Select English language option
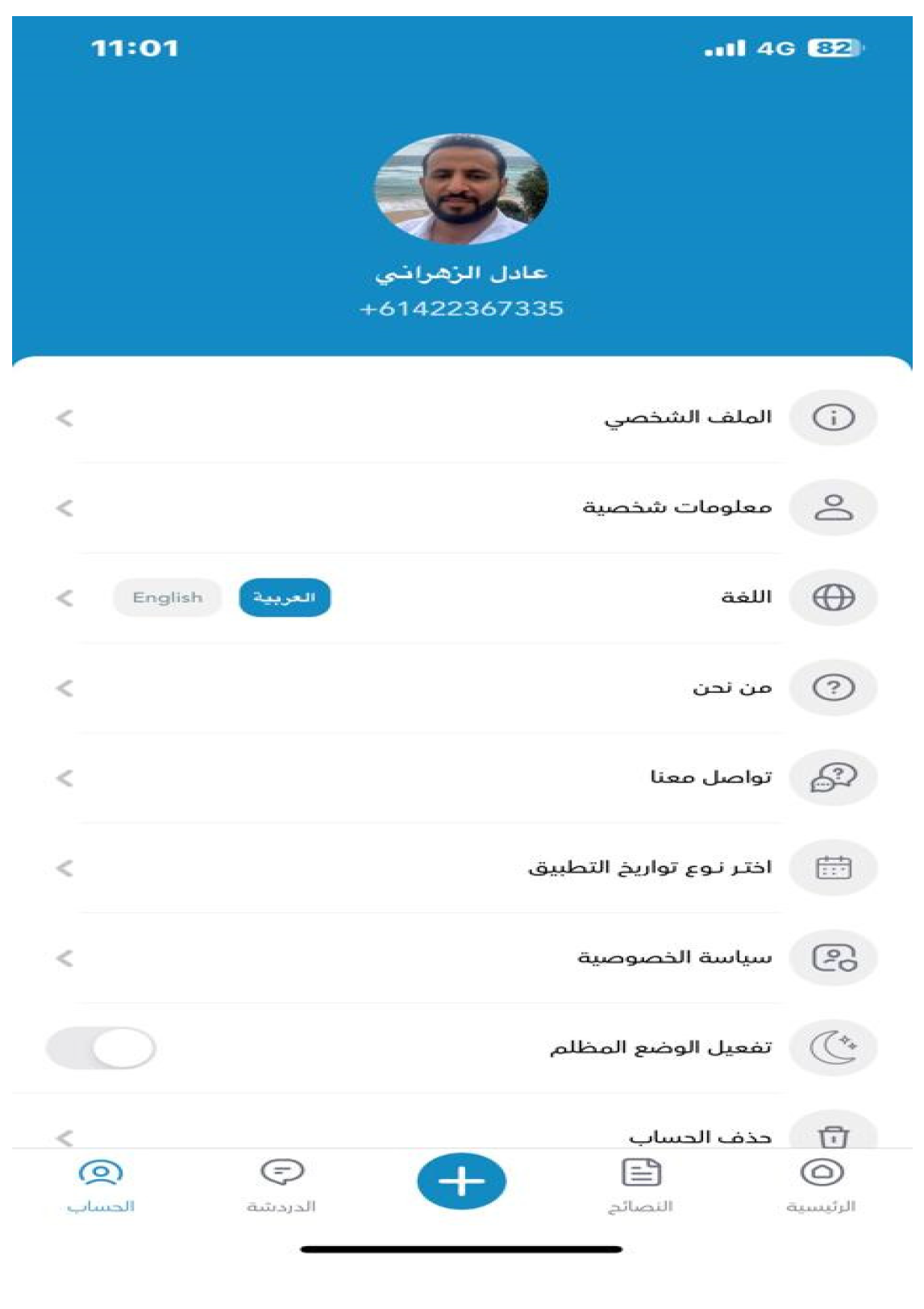 tap(168, 598)
